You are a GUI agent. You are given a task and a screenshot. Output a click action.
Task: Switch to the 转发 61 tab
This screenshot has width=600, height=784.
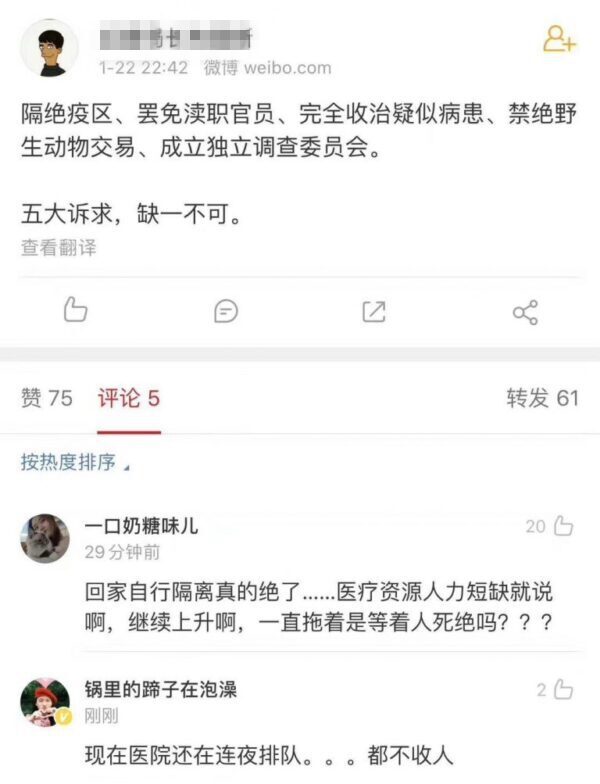[x=542, y=398]
